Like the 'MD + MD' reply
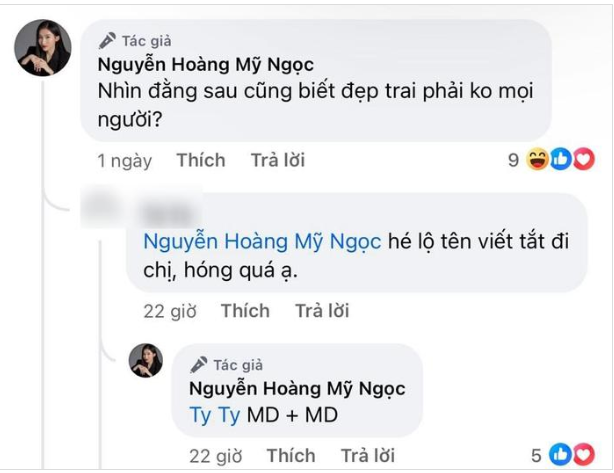 coord(291,456)
